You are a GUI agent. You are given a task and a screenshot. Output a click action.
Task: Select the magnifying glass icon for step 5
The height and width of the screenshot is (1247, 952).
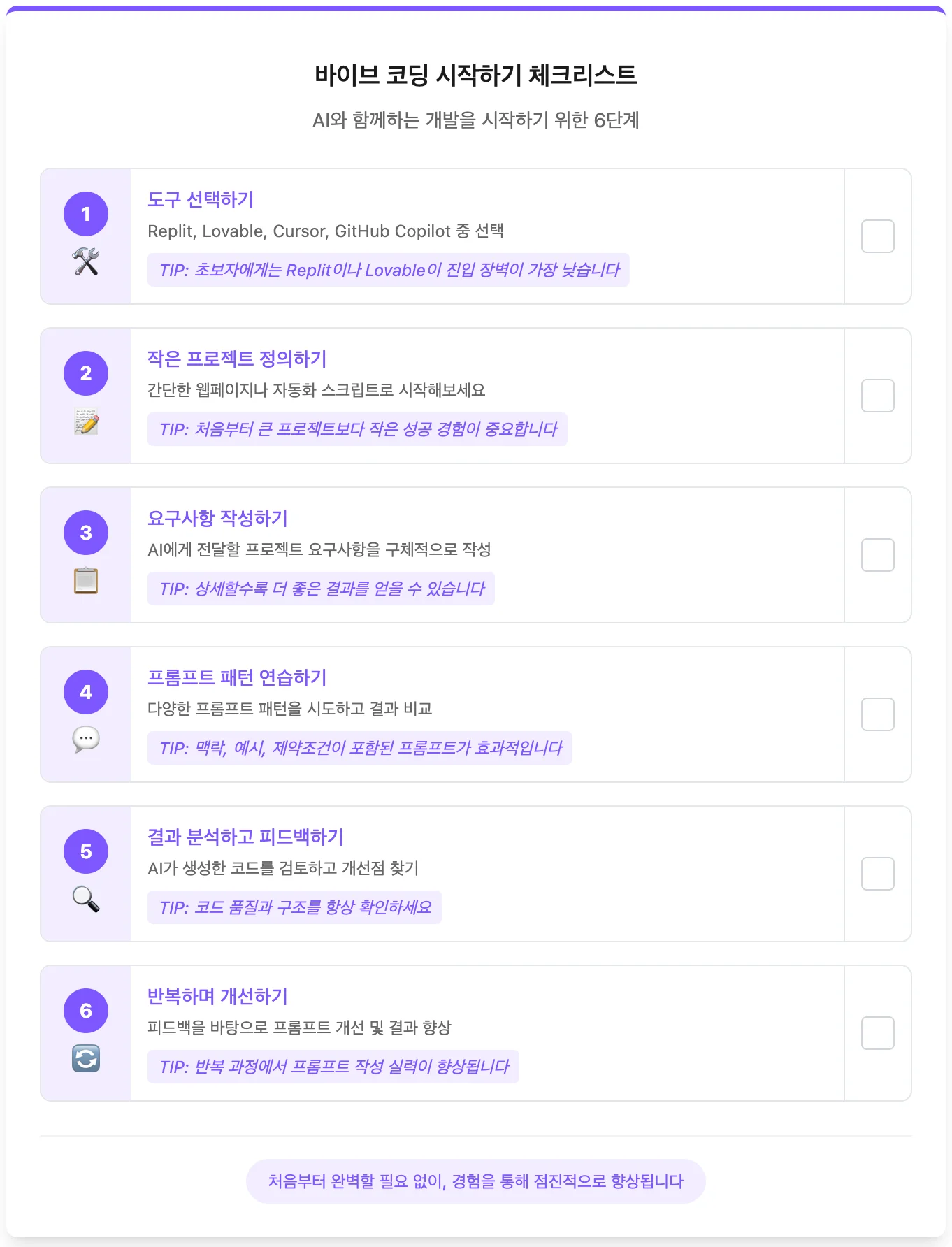[x=86, y=899]
